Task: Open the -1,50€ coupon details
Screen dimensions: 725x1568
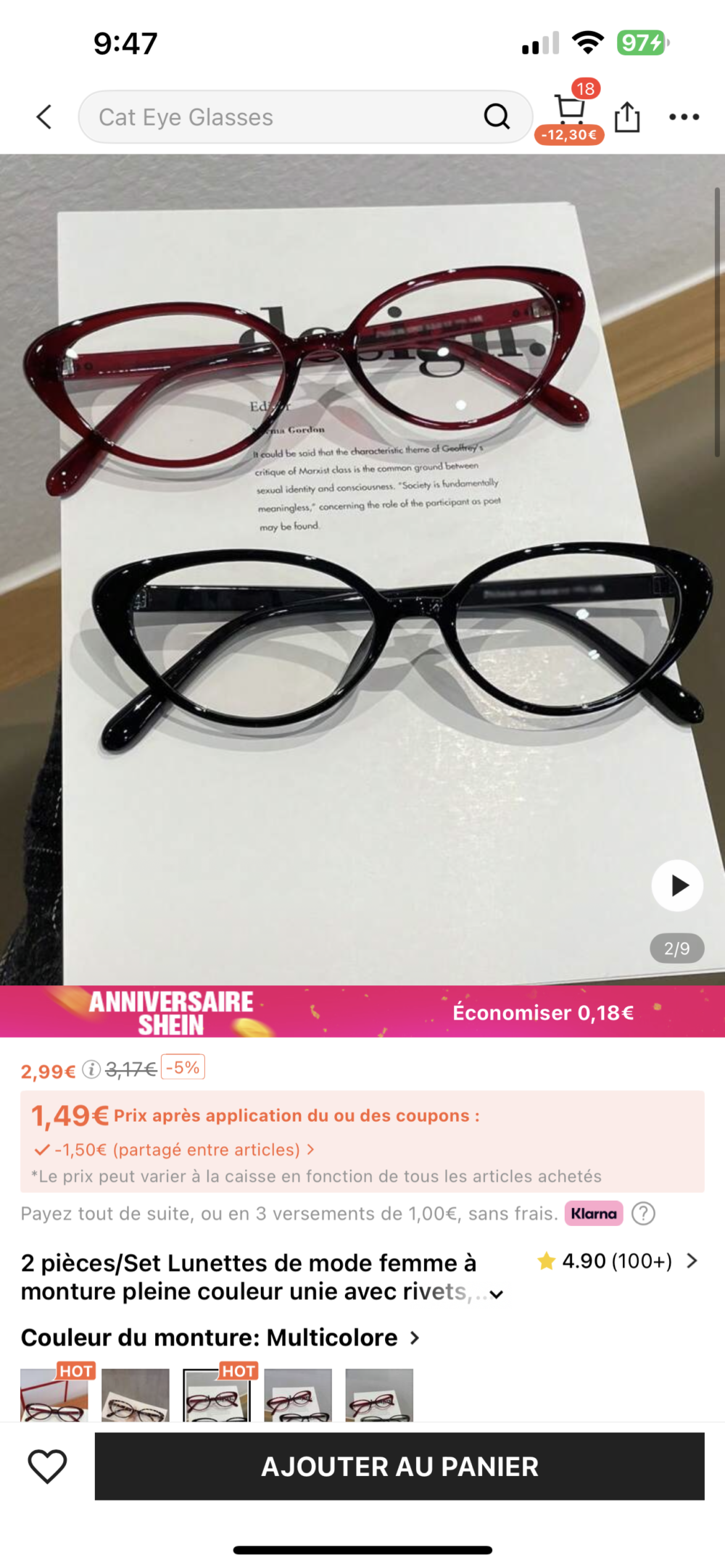Action: point(174,1150)
